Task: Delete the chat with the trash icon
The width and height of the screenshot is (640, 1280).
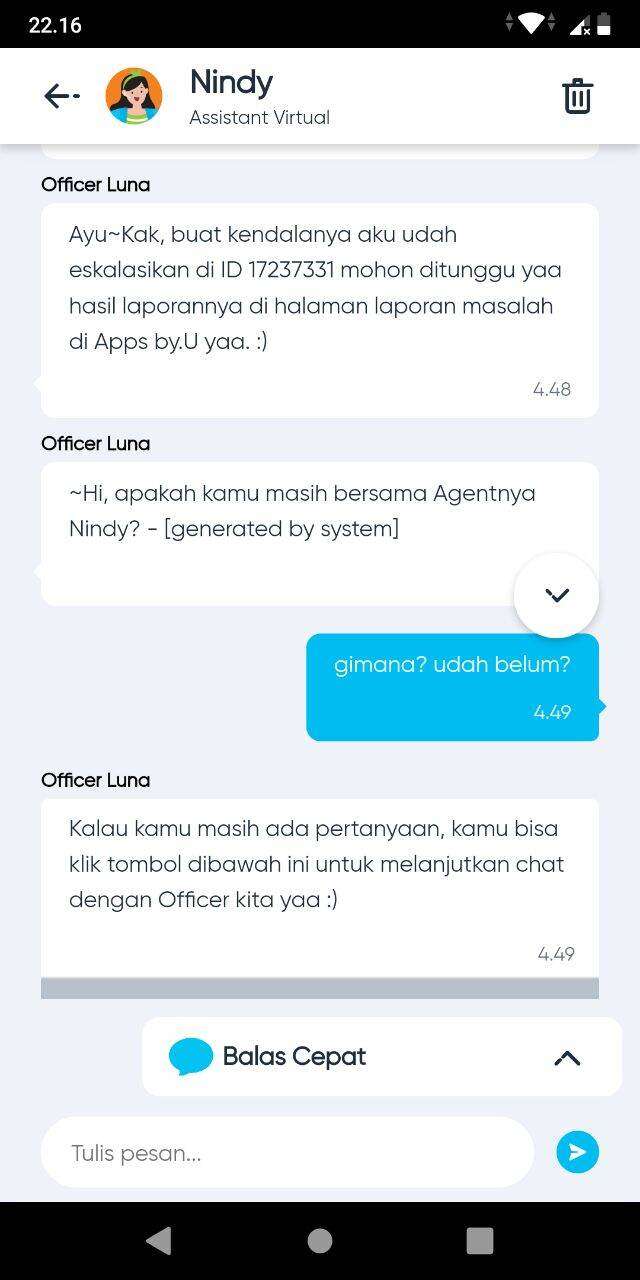Action: (x=577, y=96)
